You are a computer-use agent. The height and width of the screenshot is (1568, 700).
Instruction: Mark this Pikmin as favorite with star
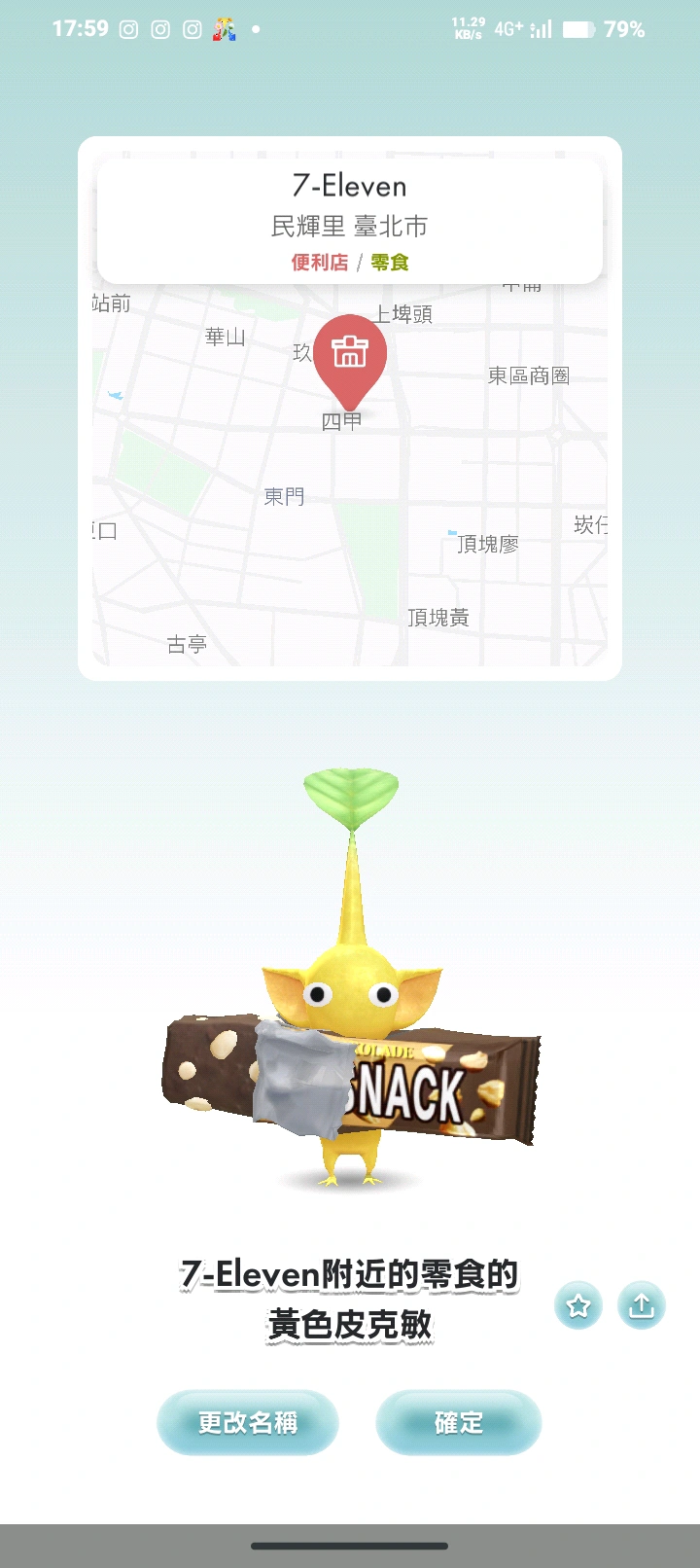[578, 1305]
